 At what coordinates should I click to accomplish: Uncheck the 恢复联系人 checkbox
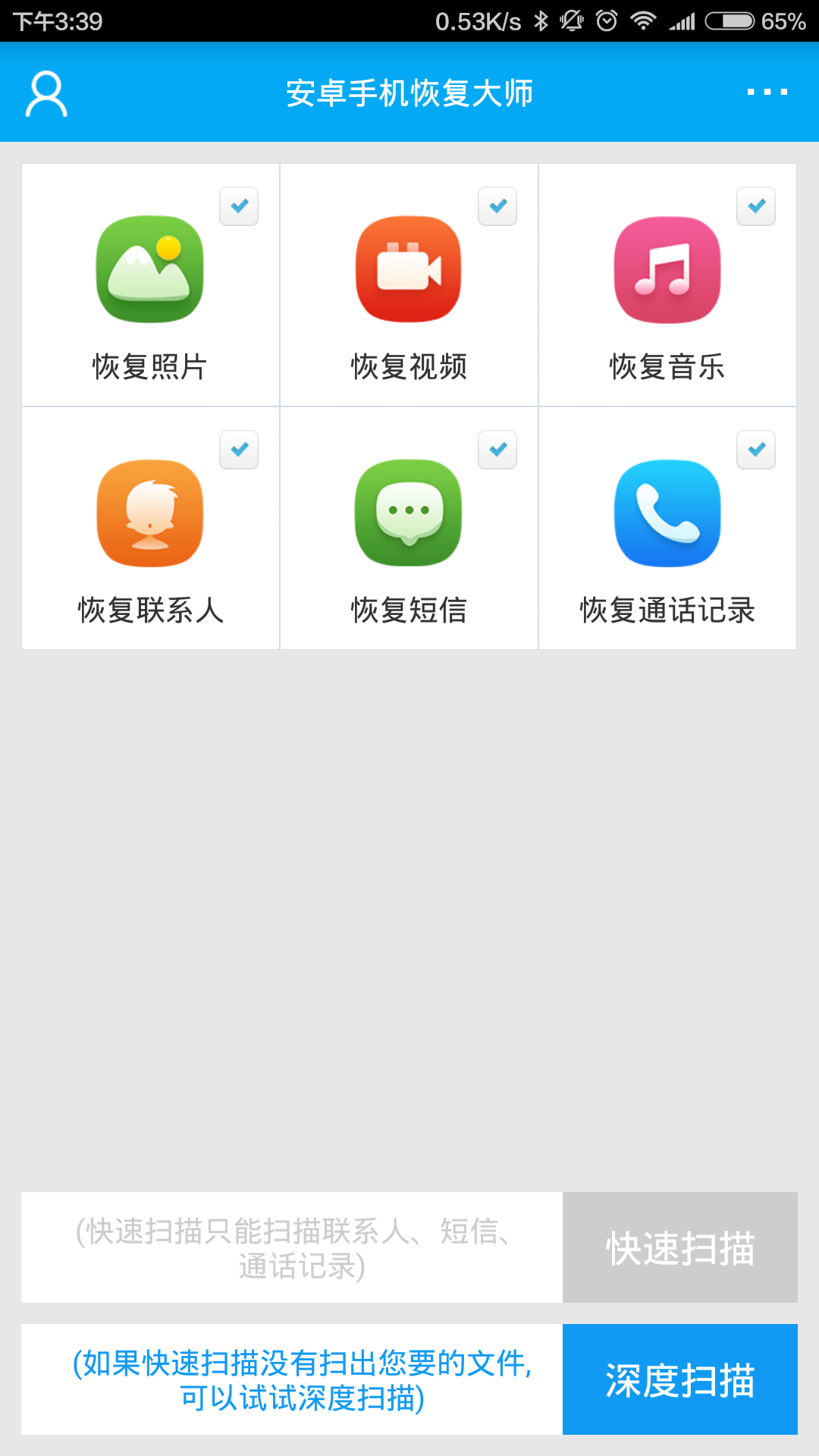point(239,450)
